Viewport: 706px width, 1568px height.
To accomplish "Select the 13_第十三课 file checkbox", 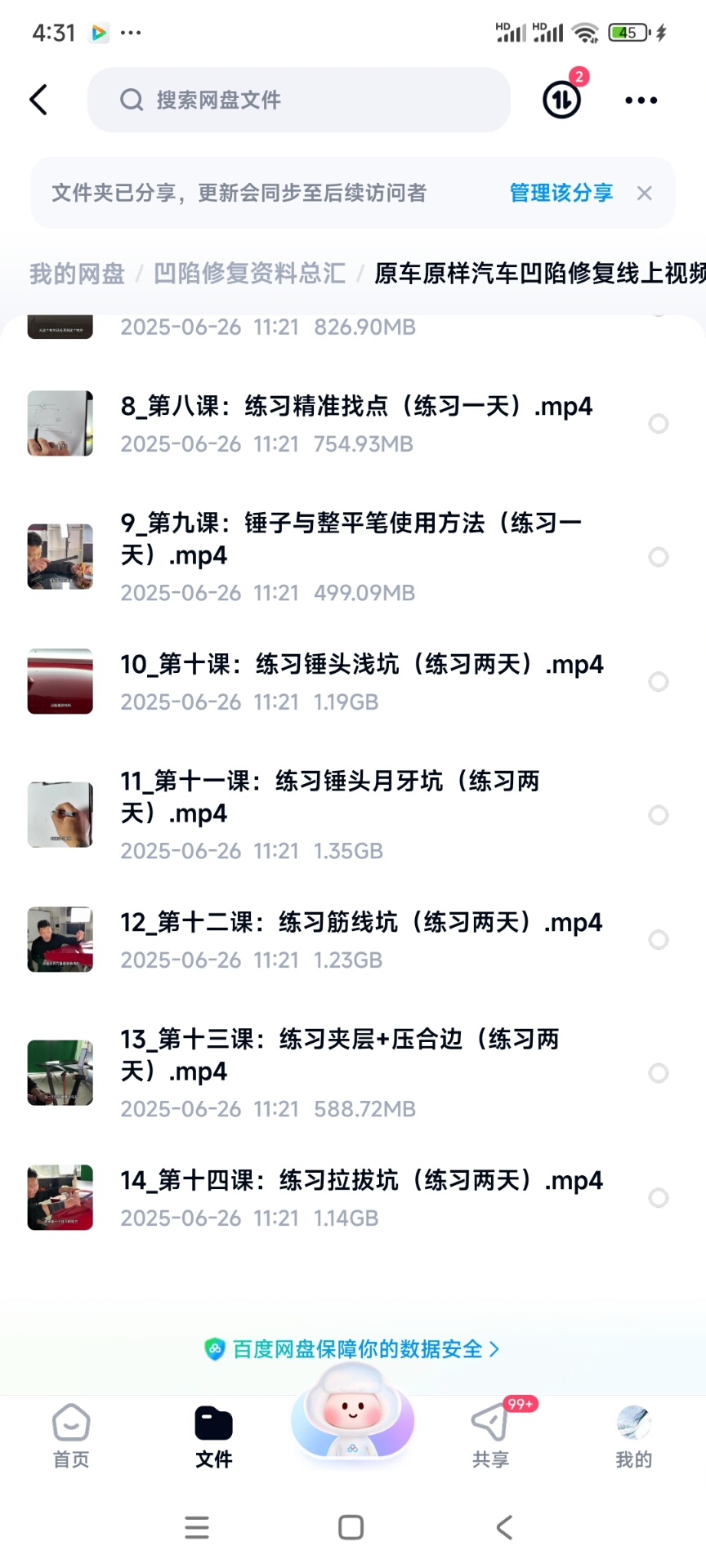I will click(x=658, y=1073).
